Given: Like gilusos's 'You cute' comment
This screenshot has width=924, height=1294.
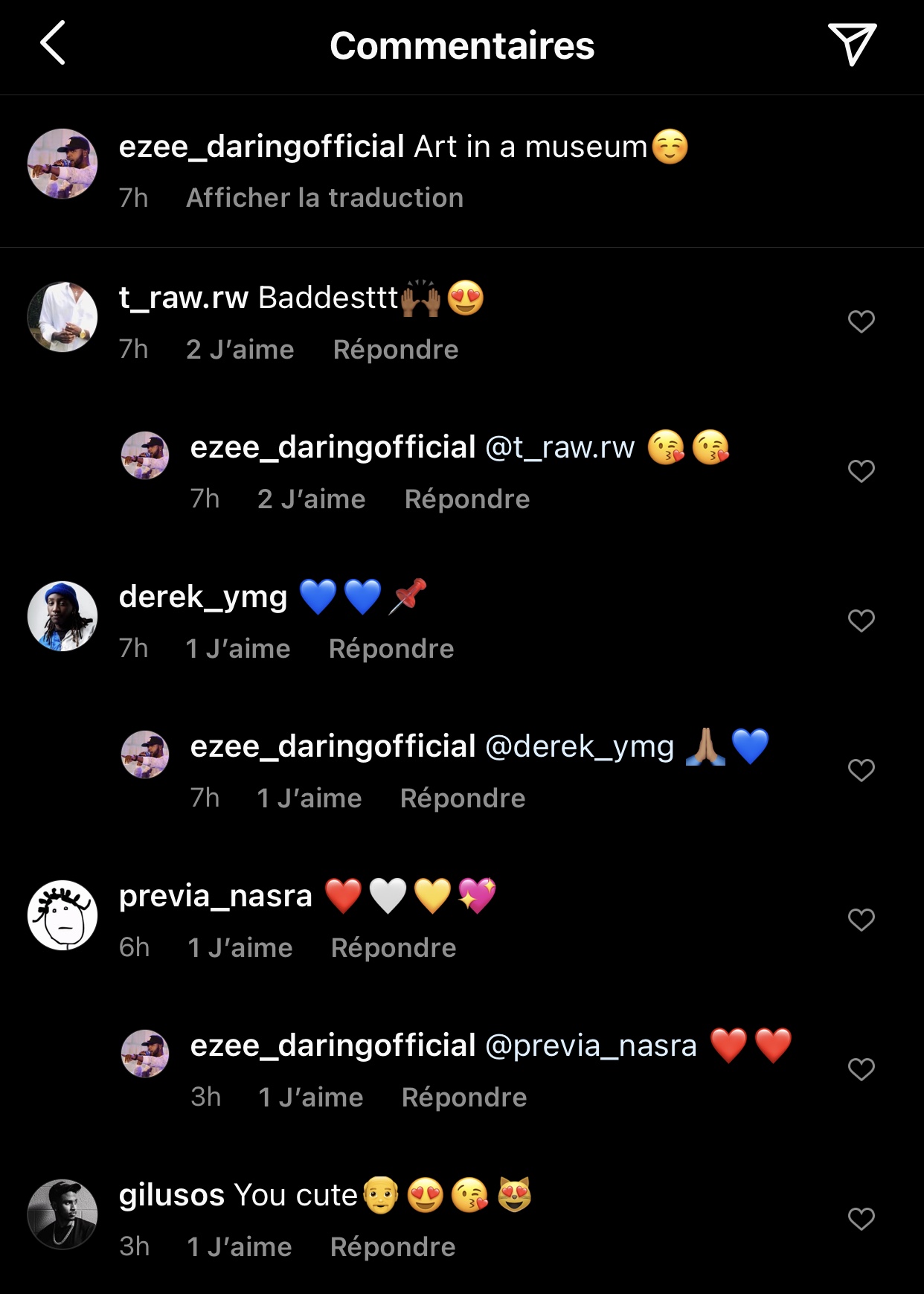Looking at the screenshot, I should click(x=861, y=1219).
